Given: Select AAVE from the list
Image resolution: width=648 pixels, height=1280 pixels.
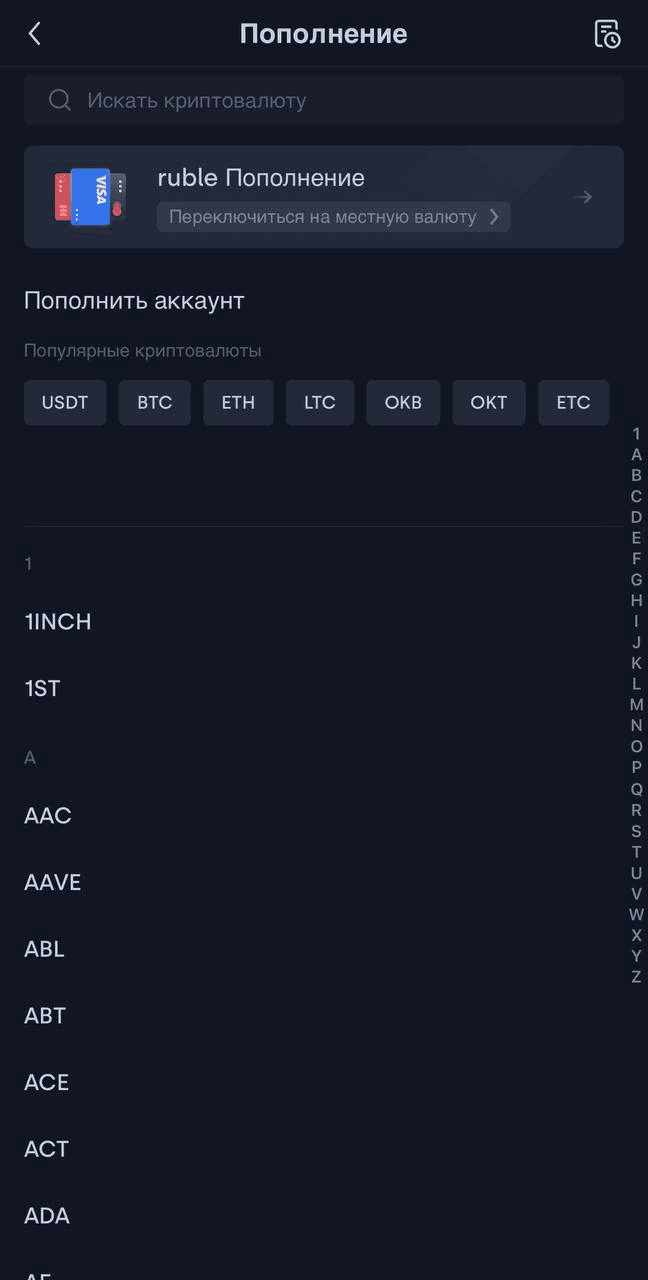Looking at the screenshot, I should click(310, 883).
